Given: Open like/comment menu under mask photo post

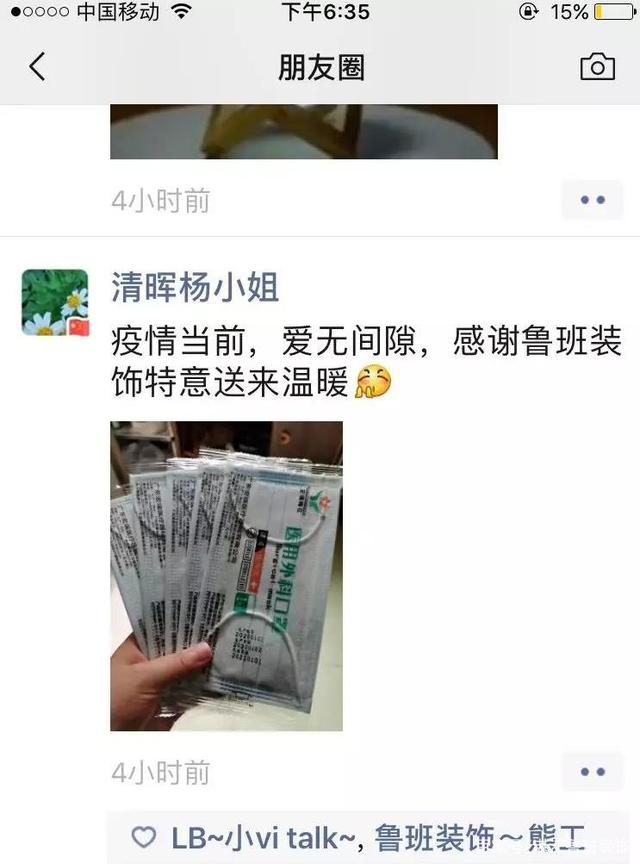Looking at the screenshot, I should click(x=592, y=772).
